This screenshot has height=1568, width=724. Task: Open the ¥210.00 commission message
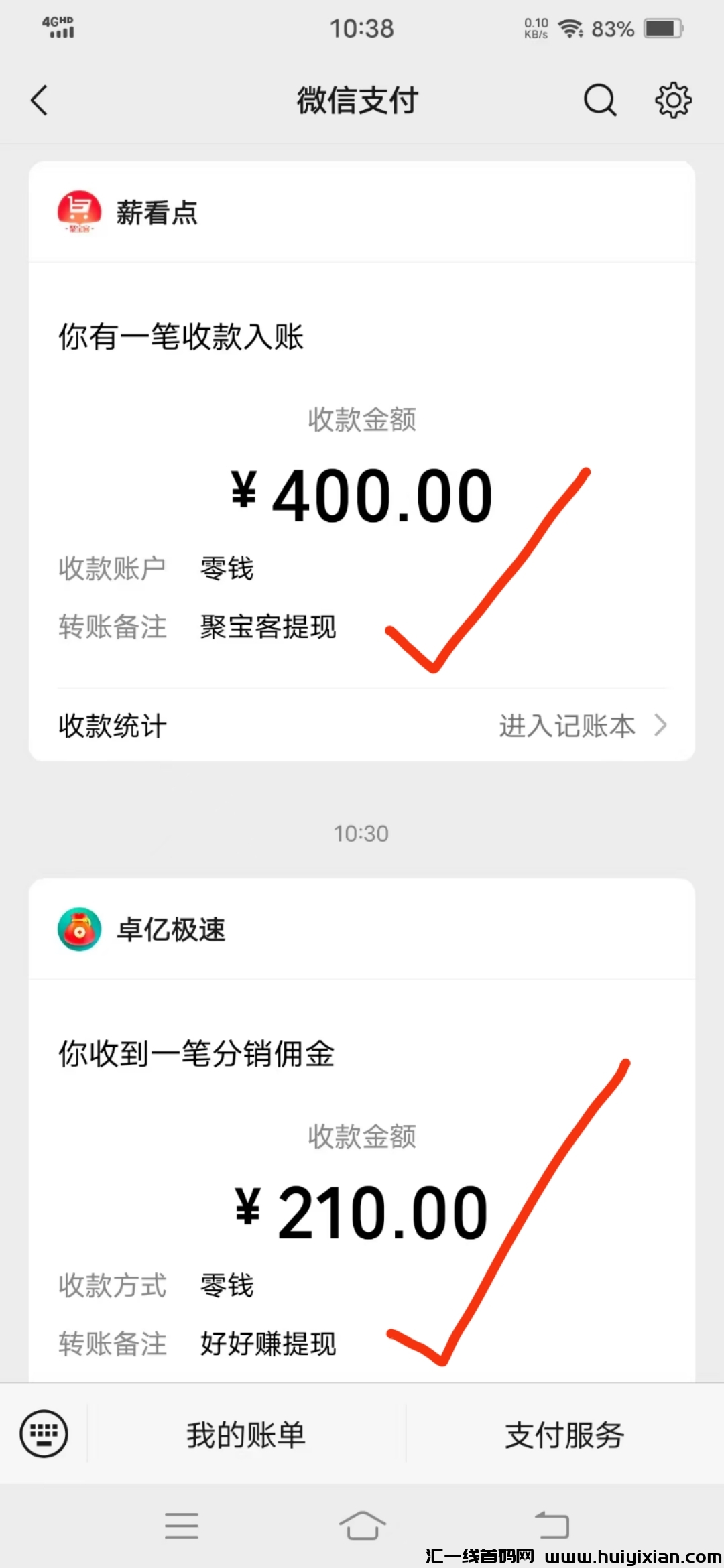(x=362, y=1210)
